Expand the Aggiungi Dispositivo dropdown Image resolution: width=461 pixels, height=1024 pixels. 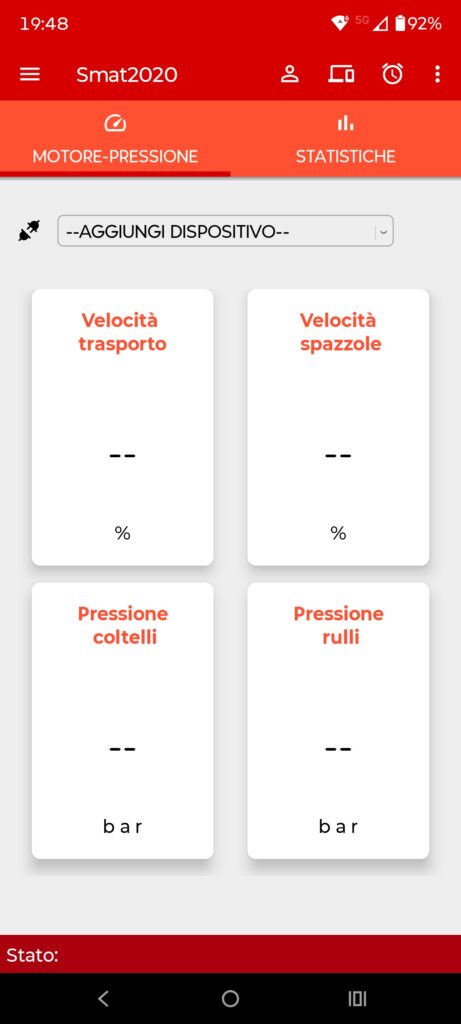[225, 231]
